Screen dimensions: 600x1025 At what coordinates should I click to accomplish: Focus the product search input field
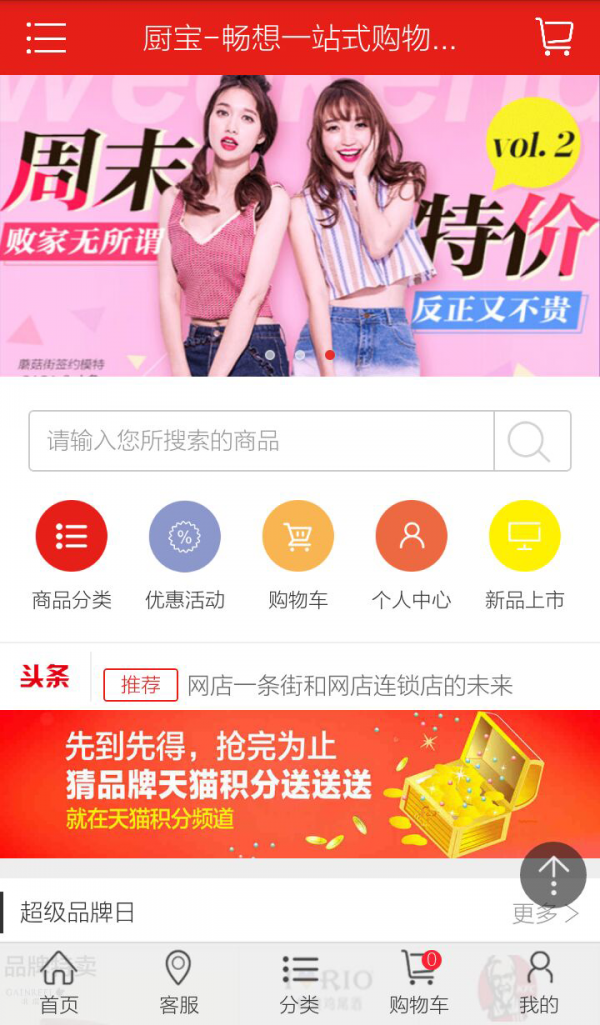(262, 441)
